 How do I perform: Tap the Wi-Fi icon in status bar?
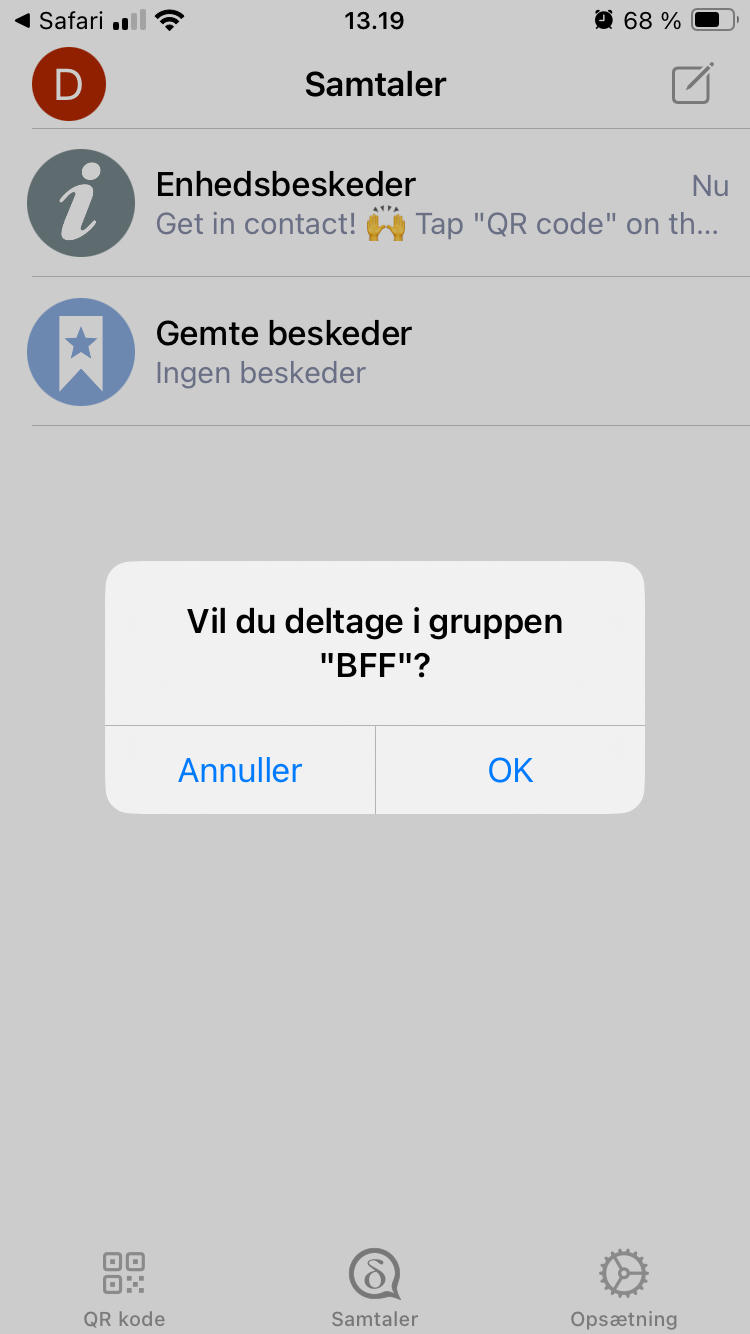click(170, 18)
